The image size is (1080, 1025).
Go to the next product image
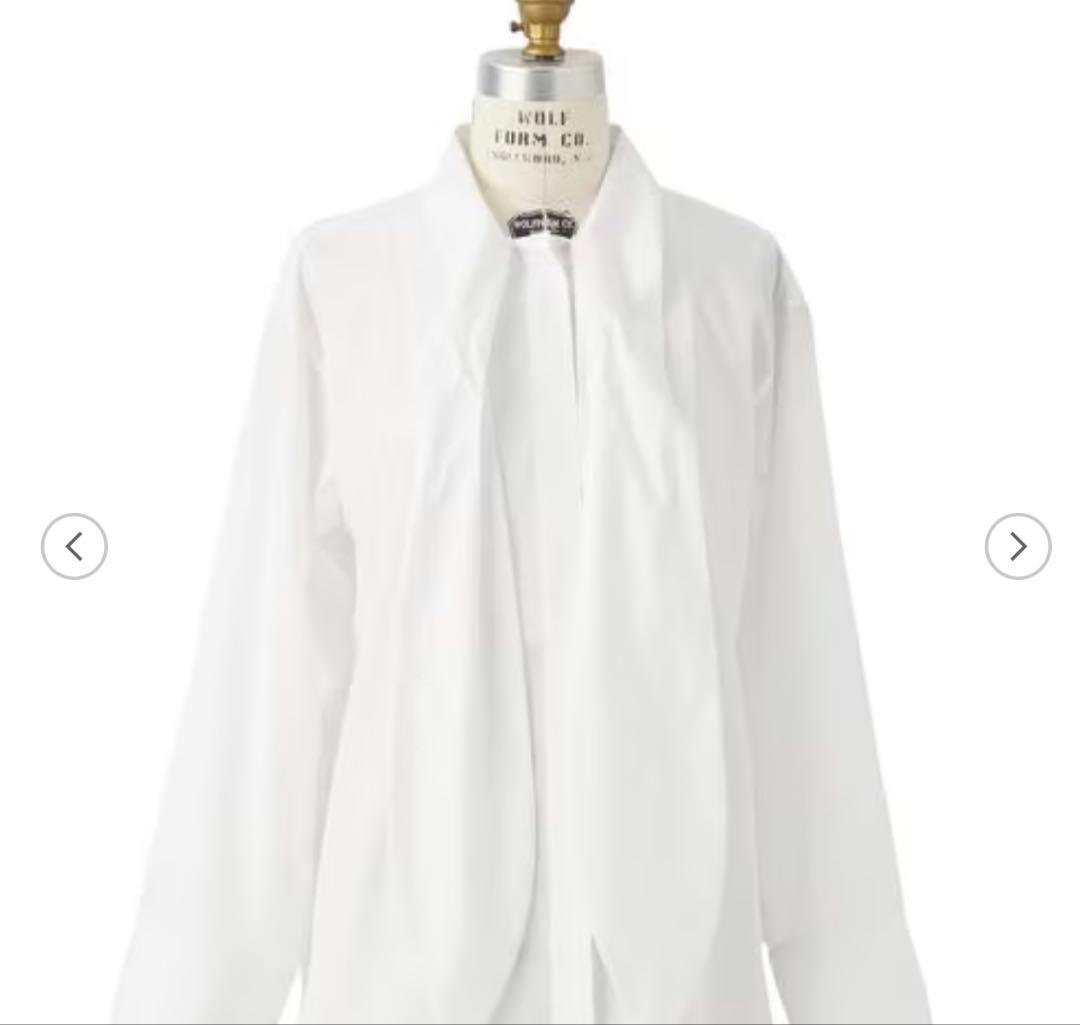(1017, 546)
